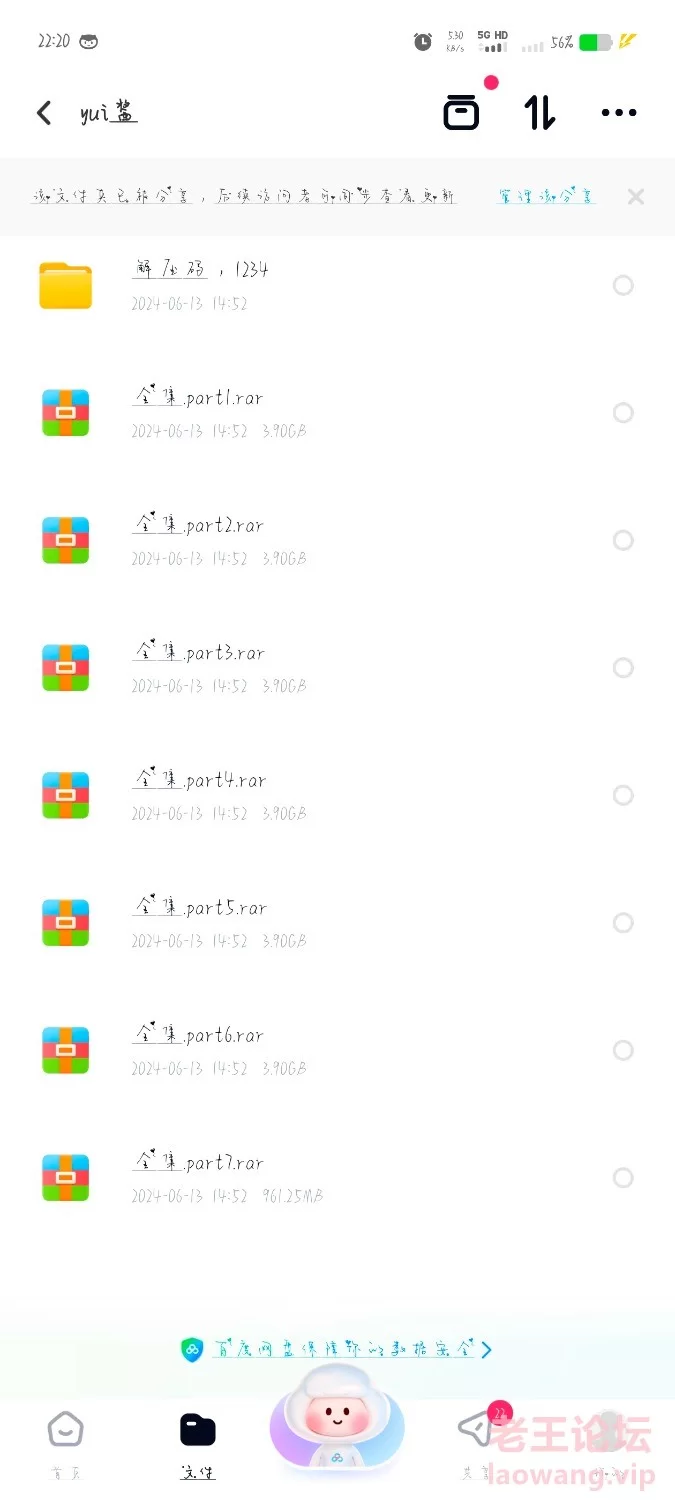The width and height of the screenshot is (675, 1500).
Task: Select the checkbox for 解压码 folder
Action: (623, 286)
